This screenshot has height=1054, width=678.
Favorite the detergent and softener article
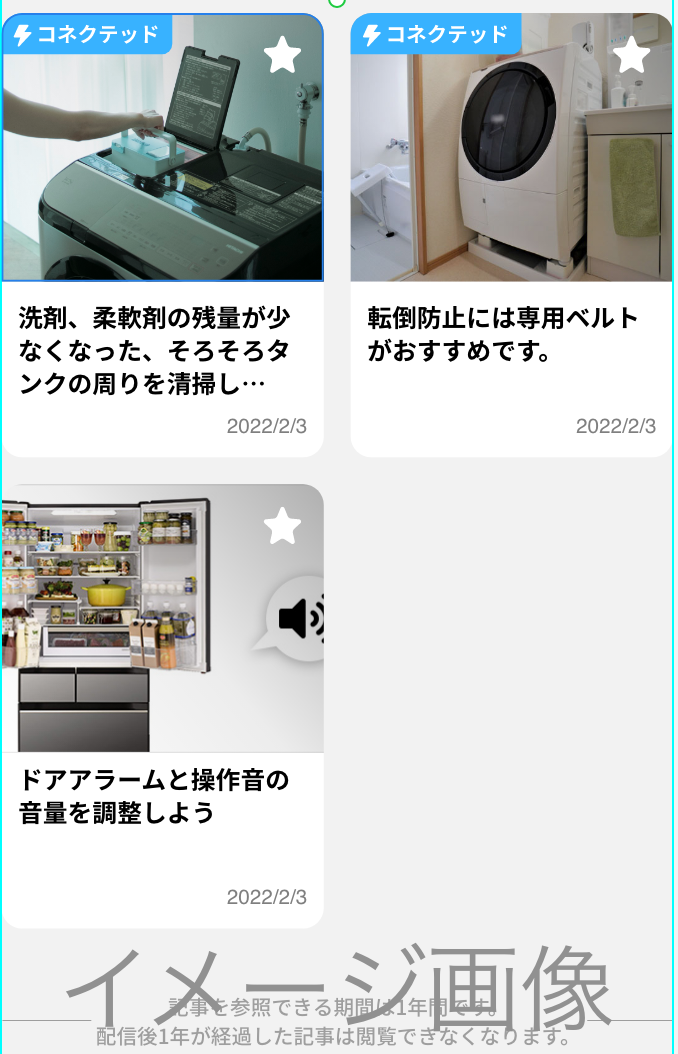click(283, 56)
